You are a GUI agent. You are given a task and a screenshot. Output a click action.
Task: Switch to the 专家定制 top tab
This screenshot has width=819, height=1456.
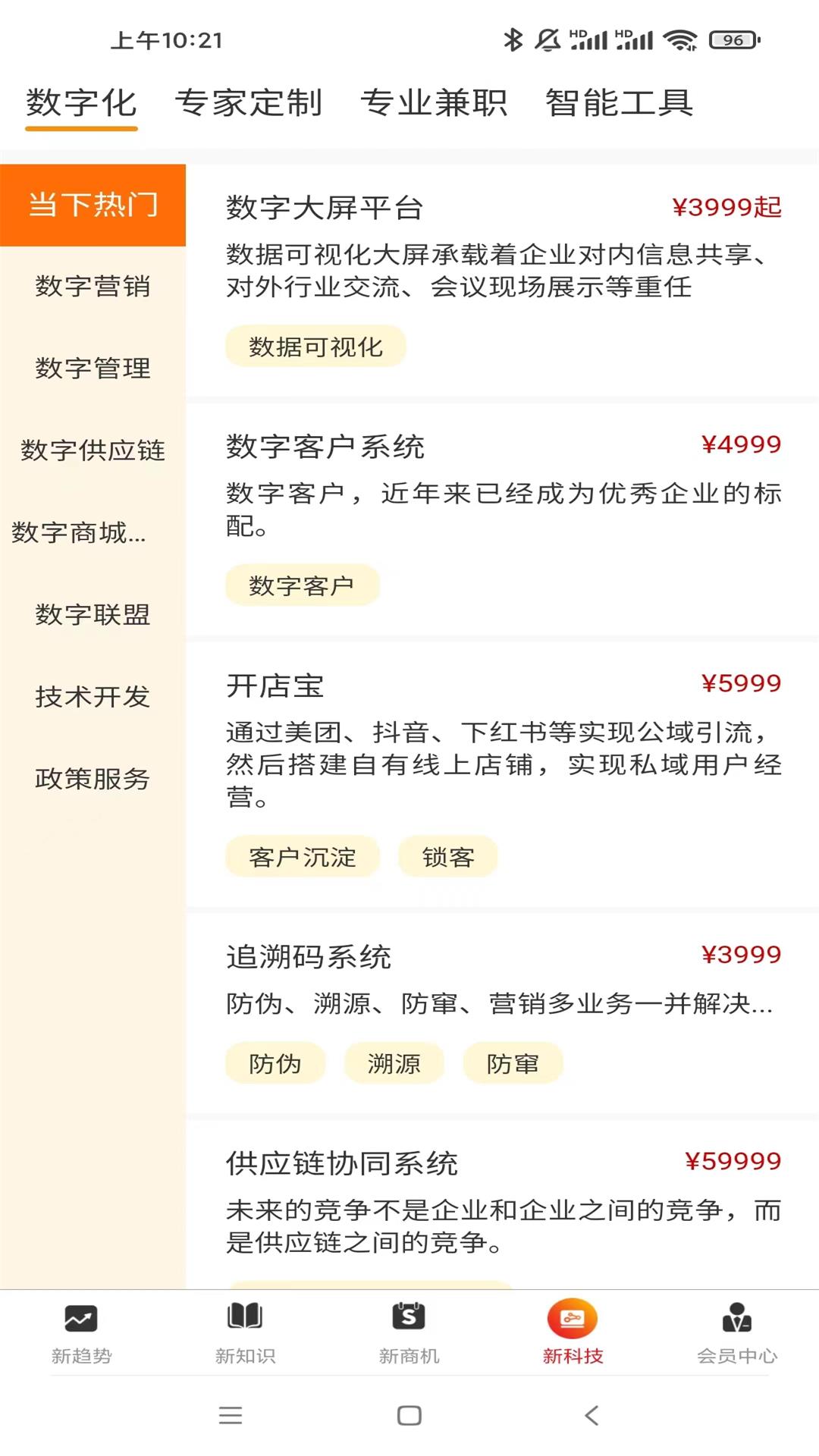tap(249, 103)
